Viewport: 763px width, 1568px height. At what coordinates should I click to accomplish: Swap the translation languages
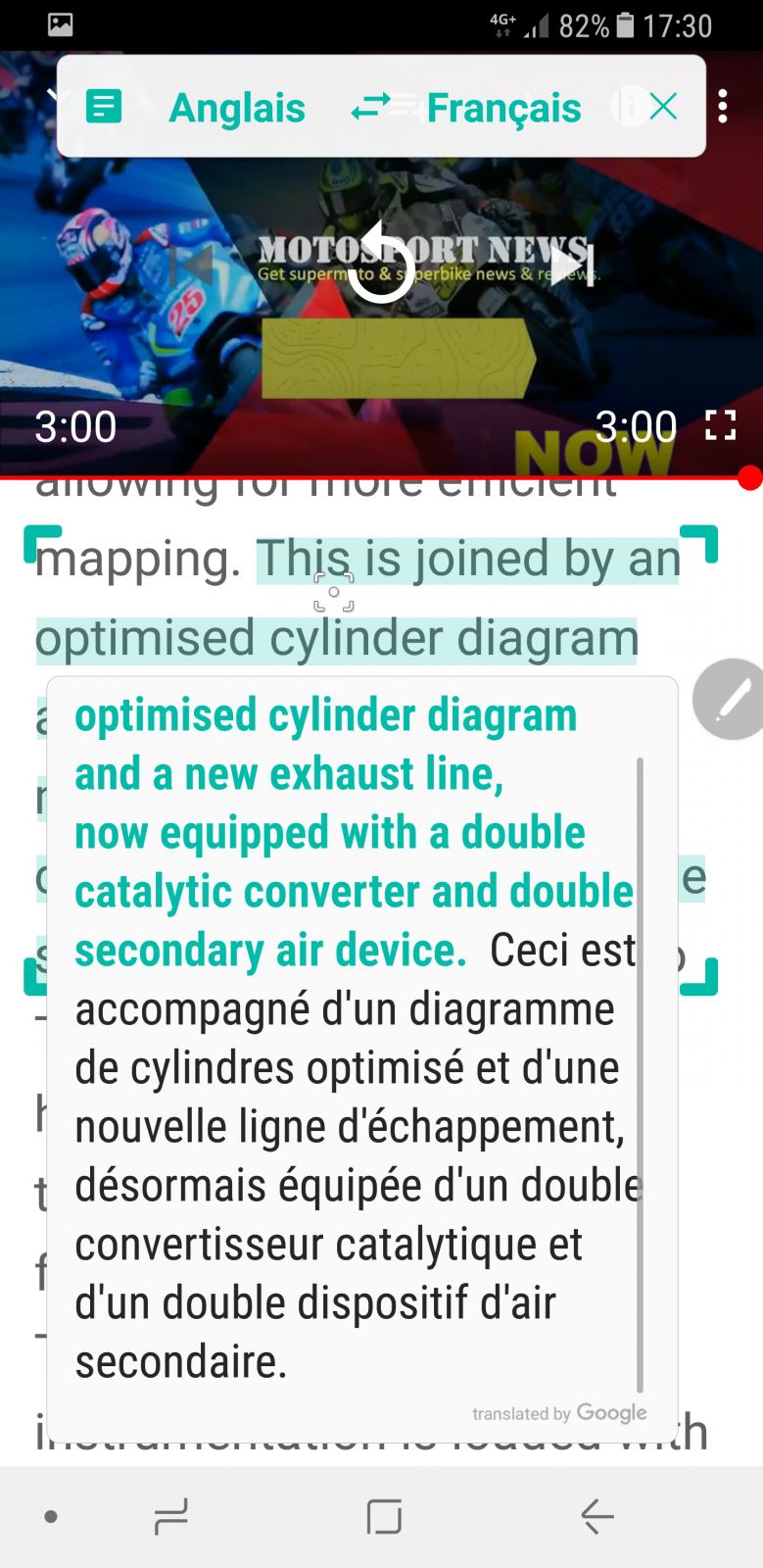click(x=370, y=107)
